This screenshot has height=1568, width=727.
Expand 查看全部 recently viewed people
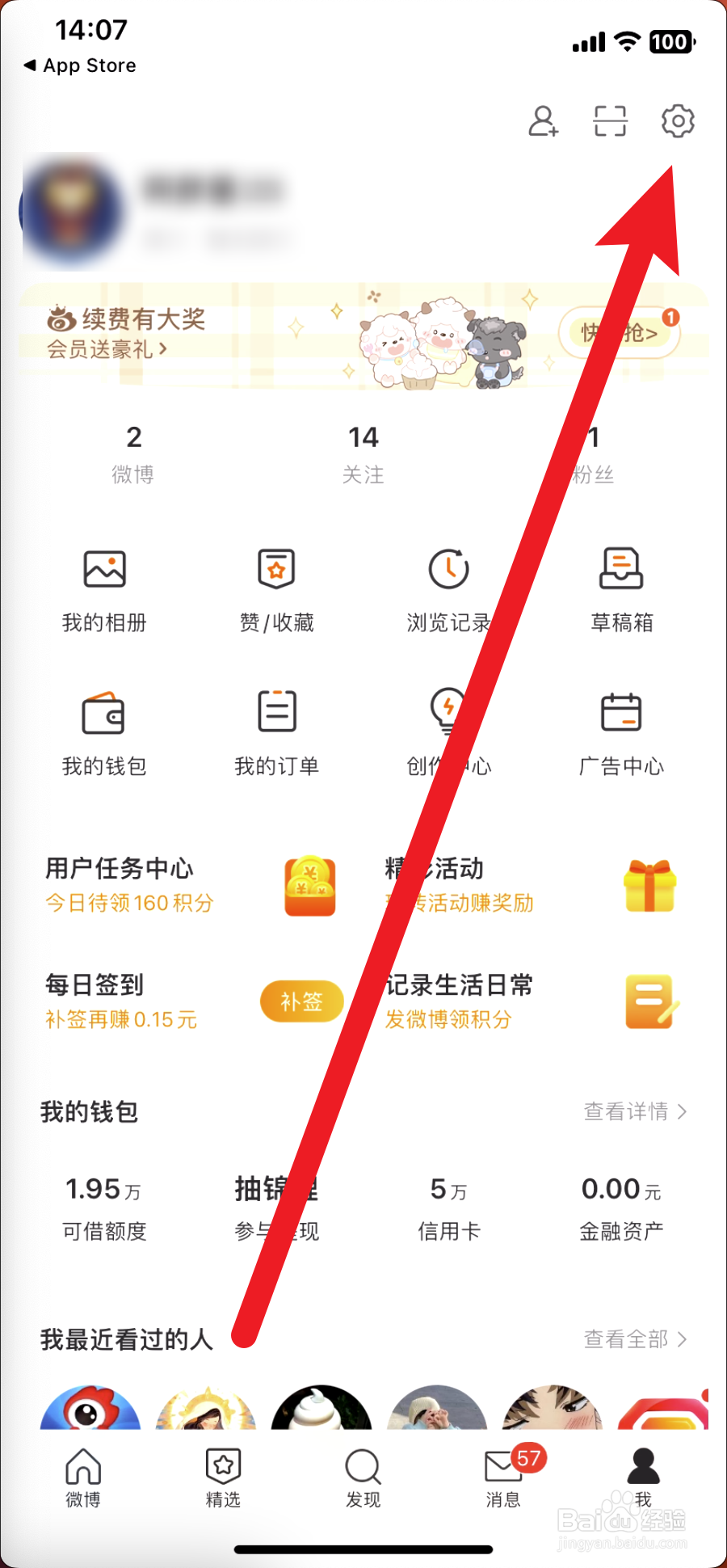click(635, 1339)
